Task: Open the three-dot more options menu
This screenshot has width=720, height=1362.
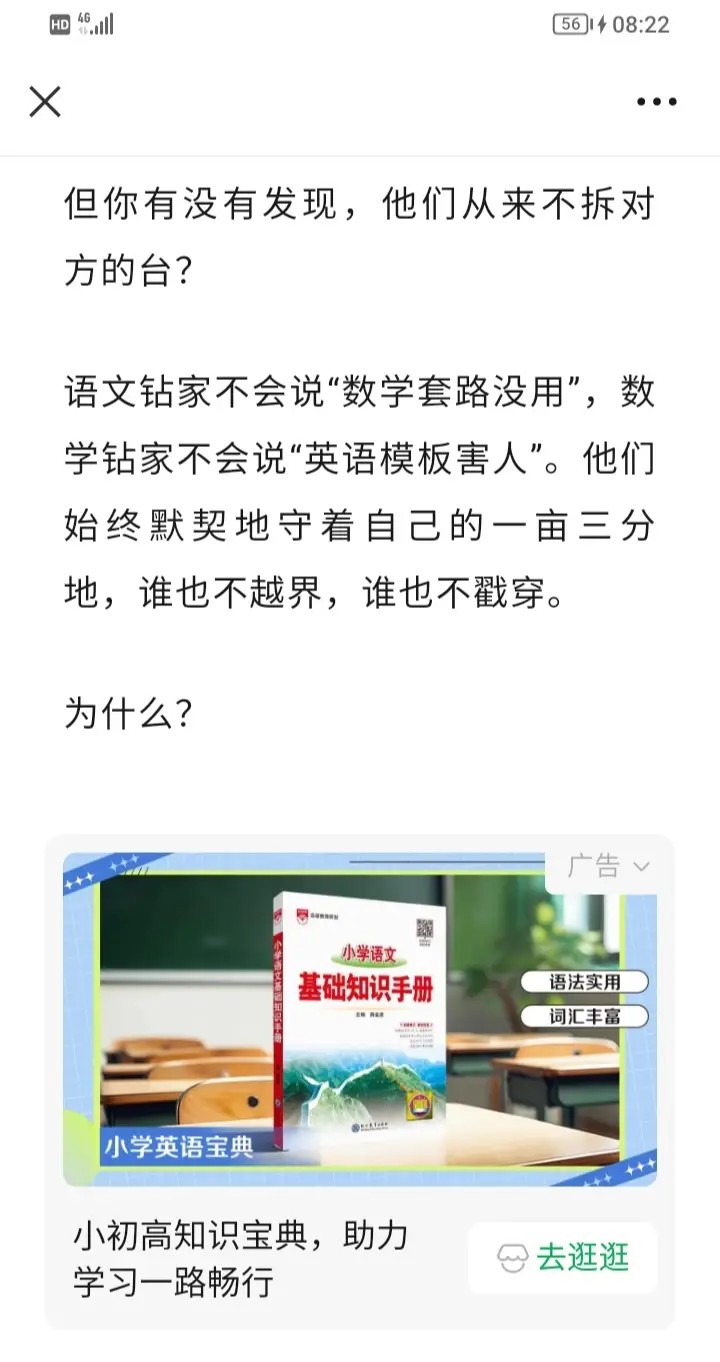Action: coord(657,102)
